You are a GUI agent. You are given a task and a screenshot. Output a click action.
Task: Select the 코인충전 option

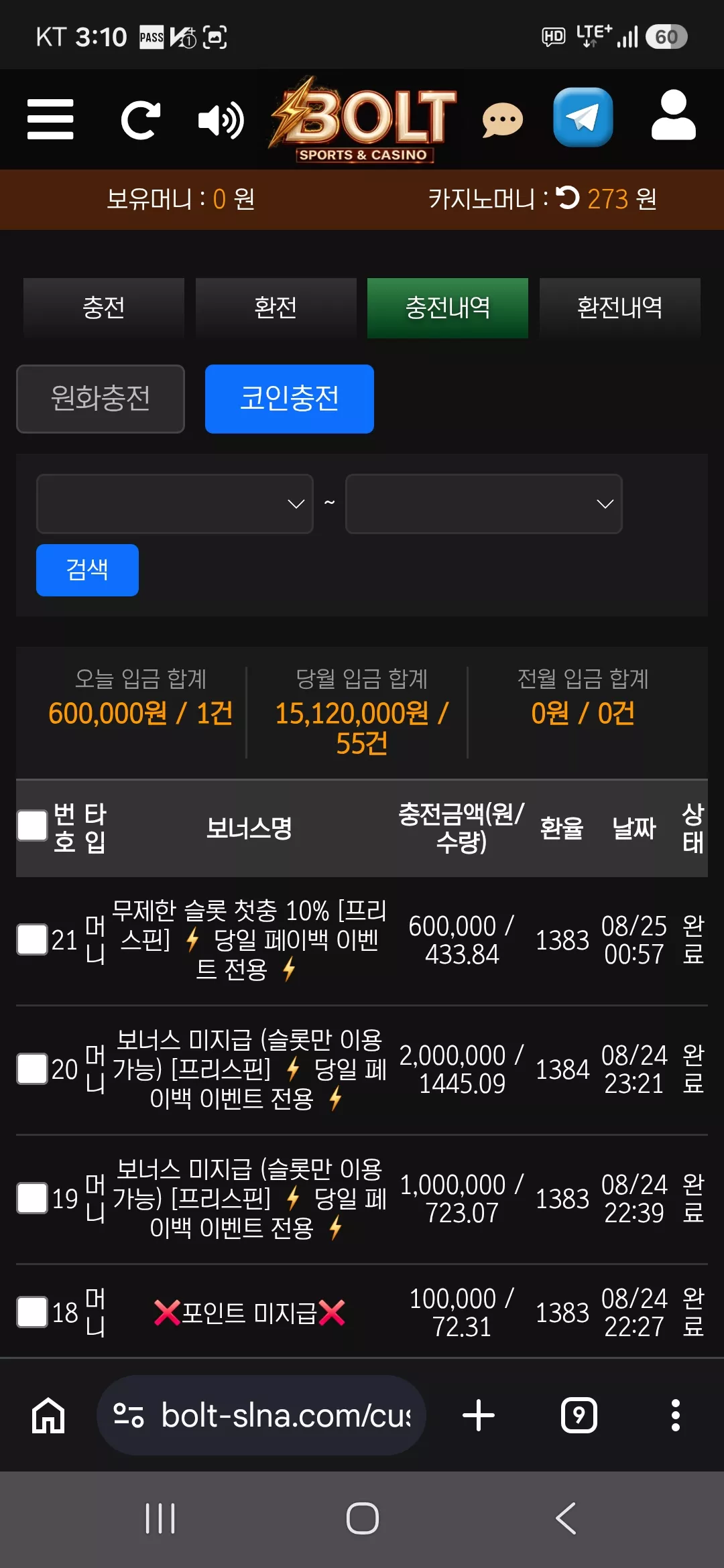(x=290, y=399)
